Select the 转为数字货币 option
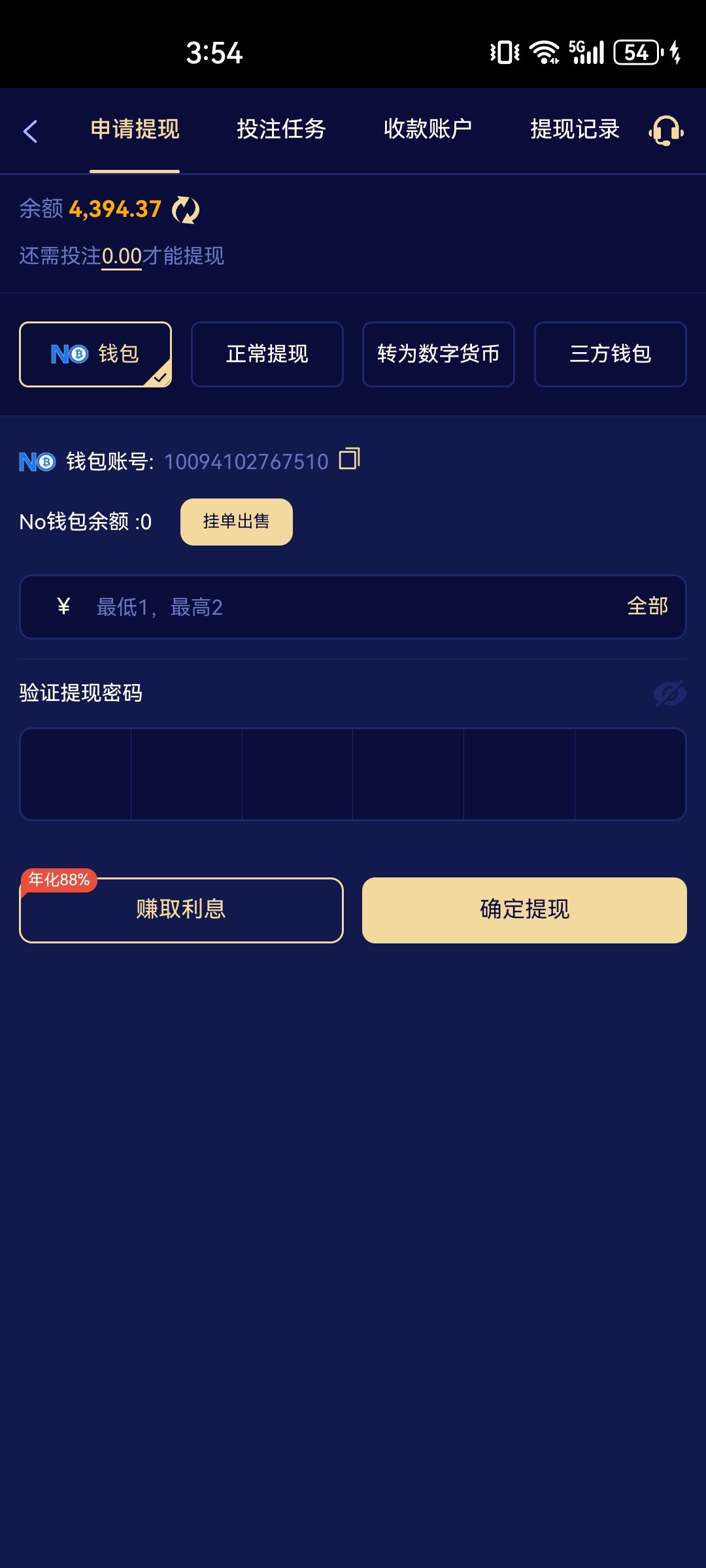 tap(438, 354)
